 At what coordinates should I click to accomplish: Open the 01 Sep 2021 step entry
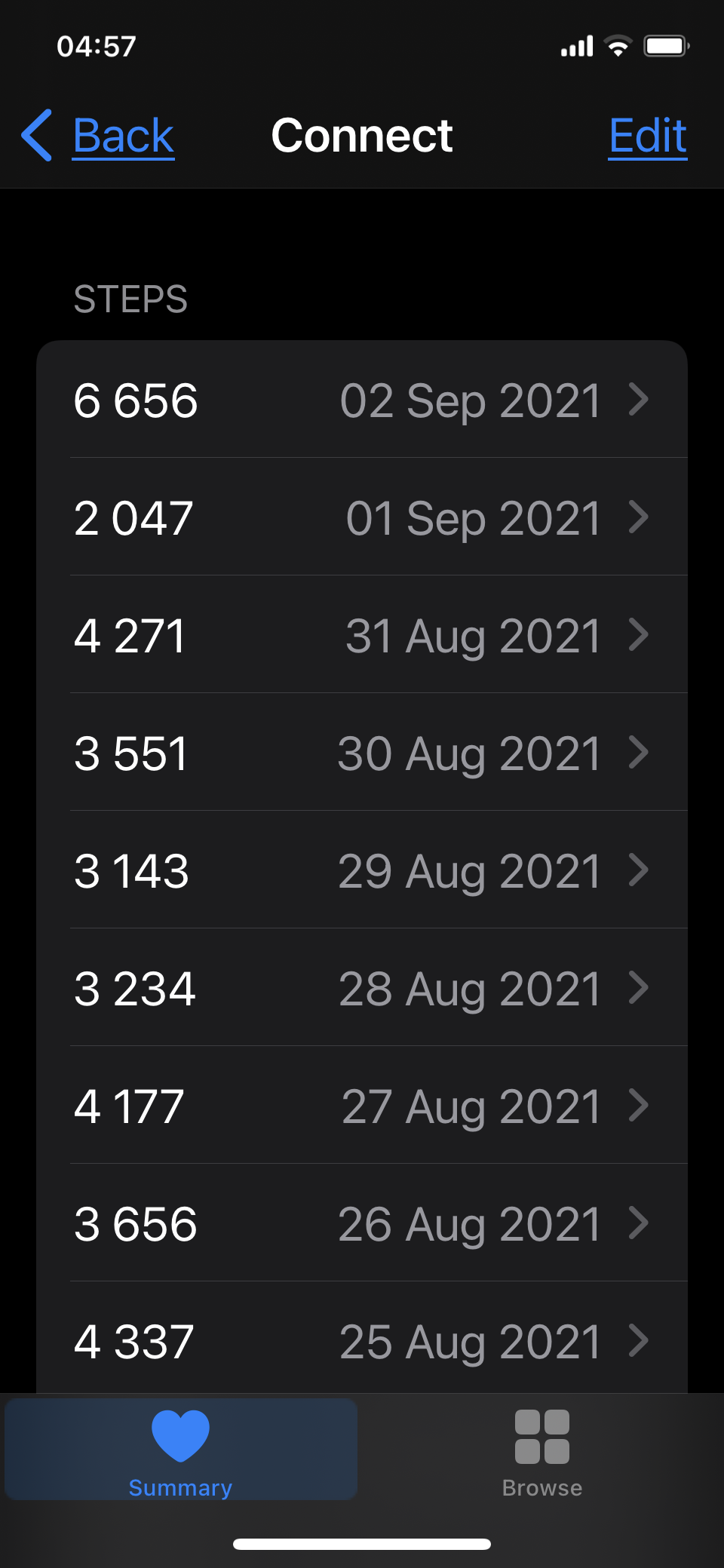tap(362, 517)
